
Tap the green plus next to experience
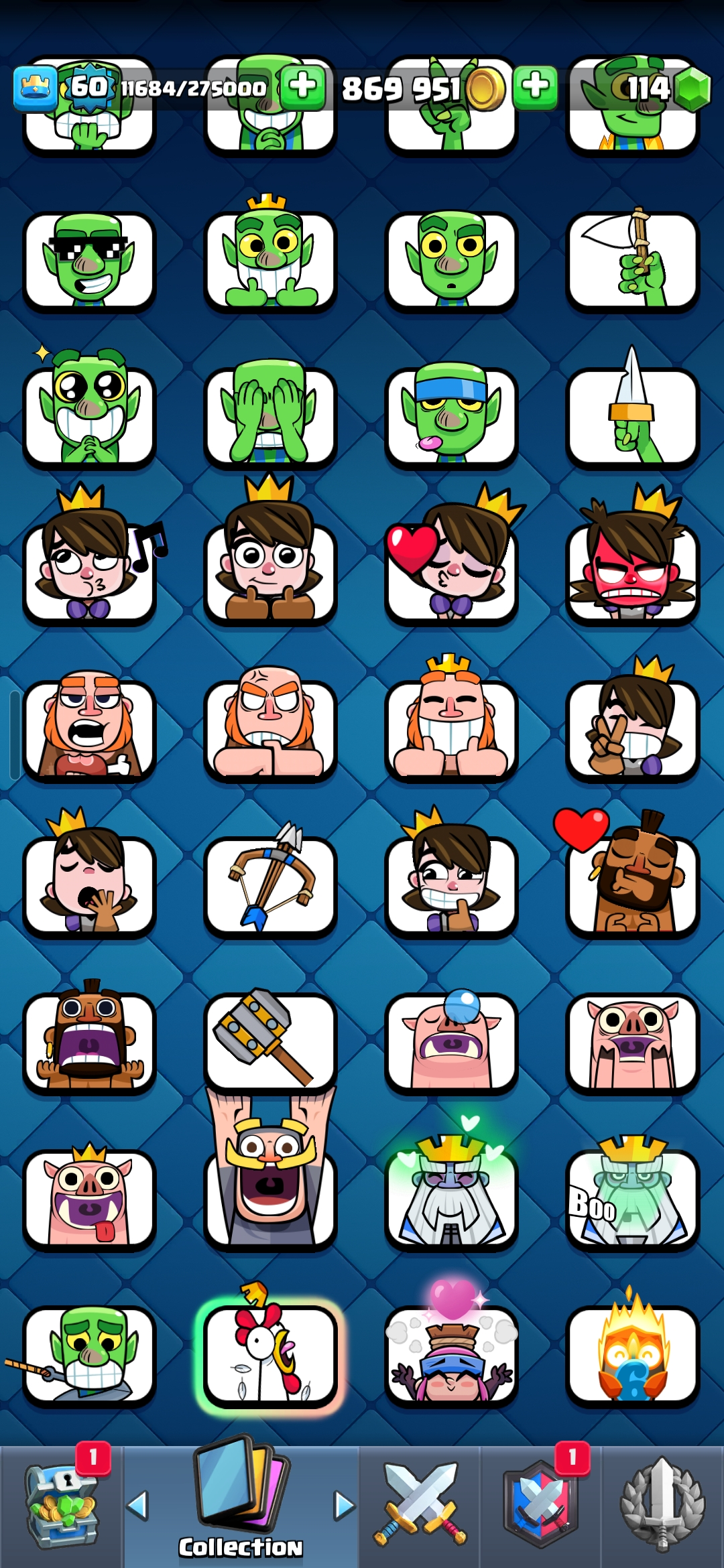tap(302, 87)
